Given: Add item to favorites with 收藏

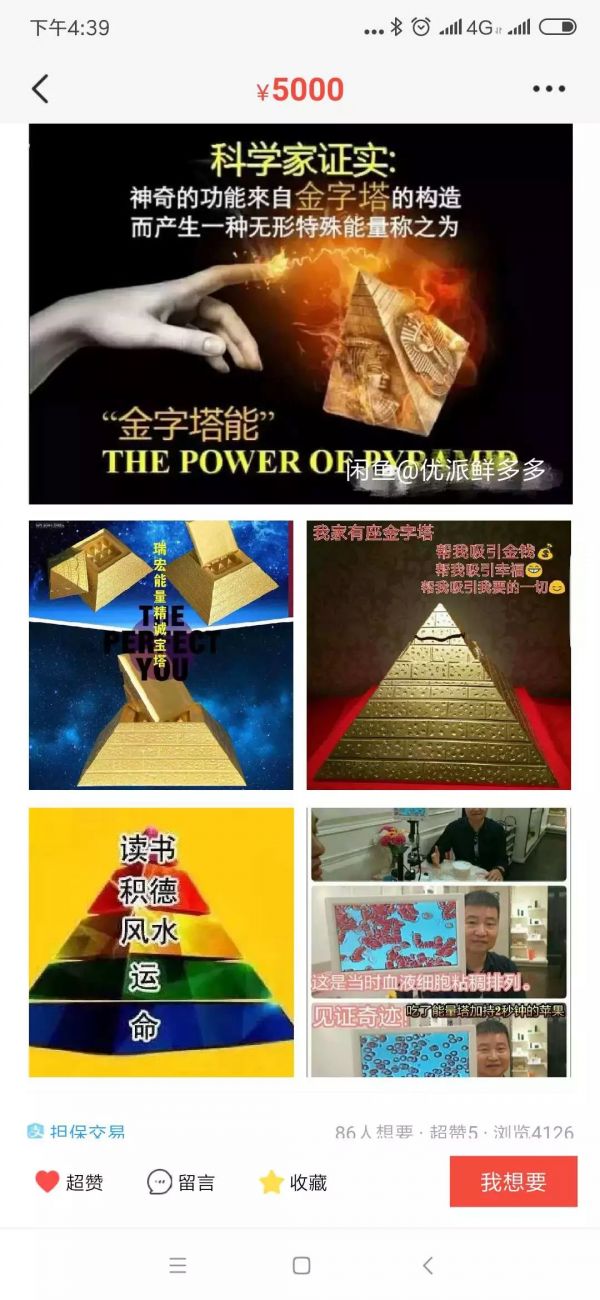Looking at the screenshot, I should 293,1182.
